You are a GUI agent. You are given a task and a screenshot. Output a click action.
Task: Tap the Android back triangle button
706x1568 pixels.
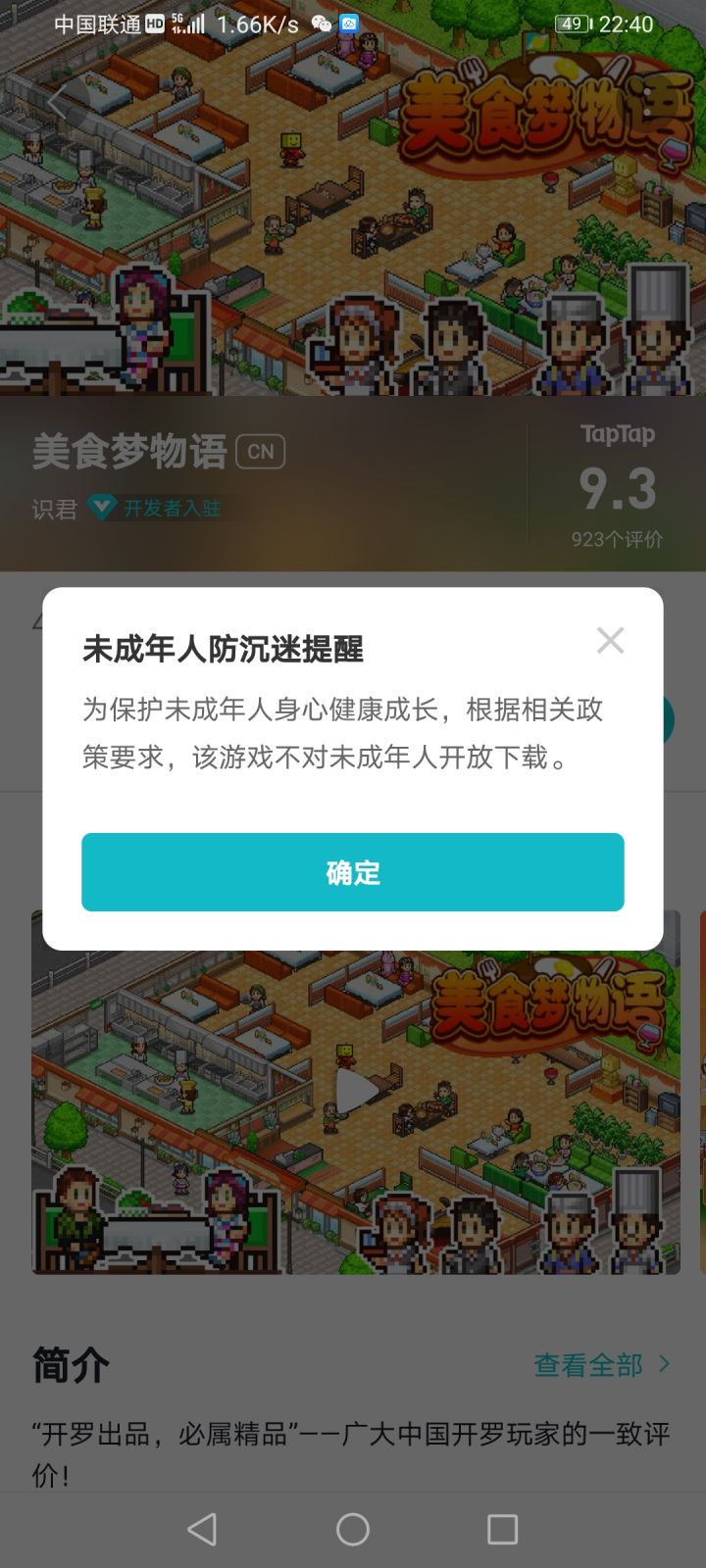[x=203, y=1528]
